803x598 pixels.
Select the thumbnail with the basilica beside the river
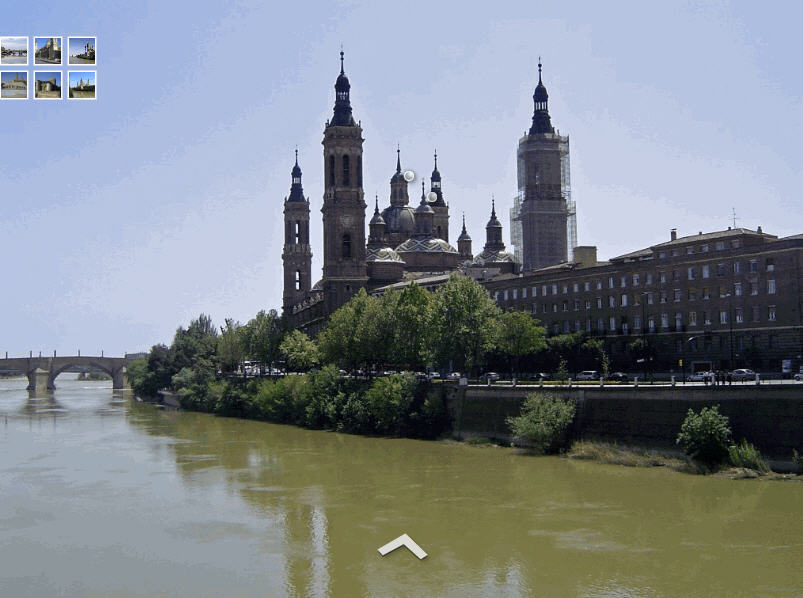click(x=82, y=51)
